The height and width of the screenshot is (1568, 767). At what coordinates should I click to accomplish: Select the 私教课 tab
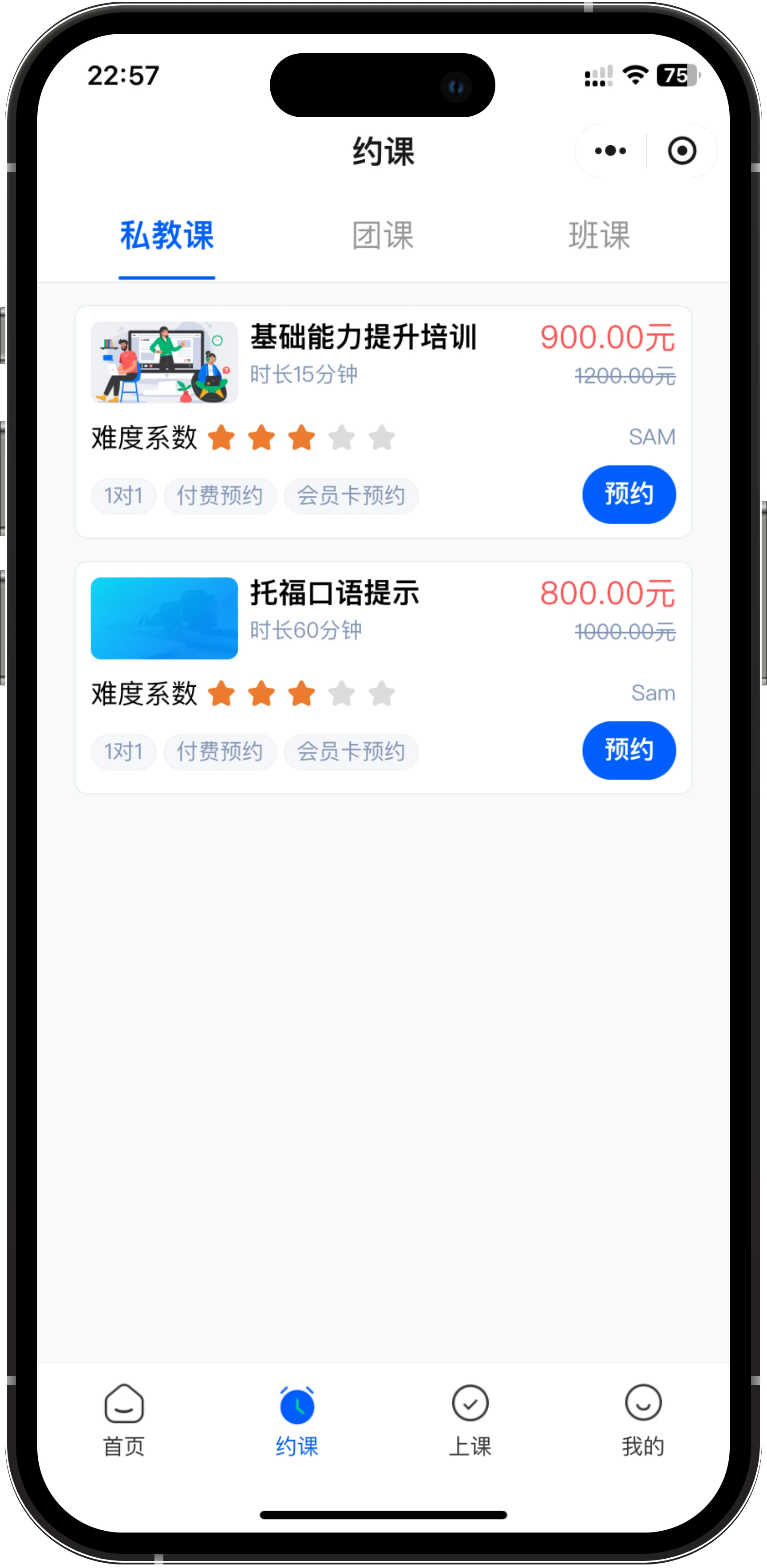[x=167, y=236]
